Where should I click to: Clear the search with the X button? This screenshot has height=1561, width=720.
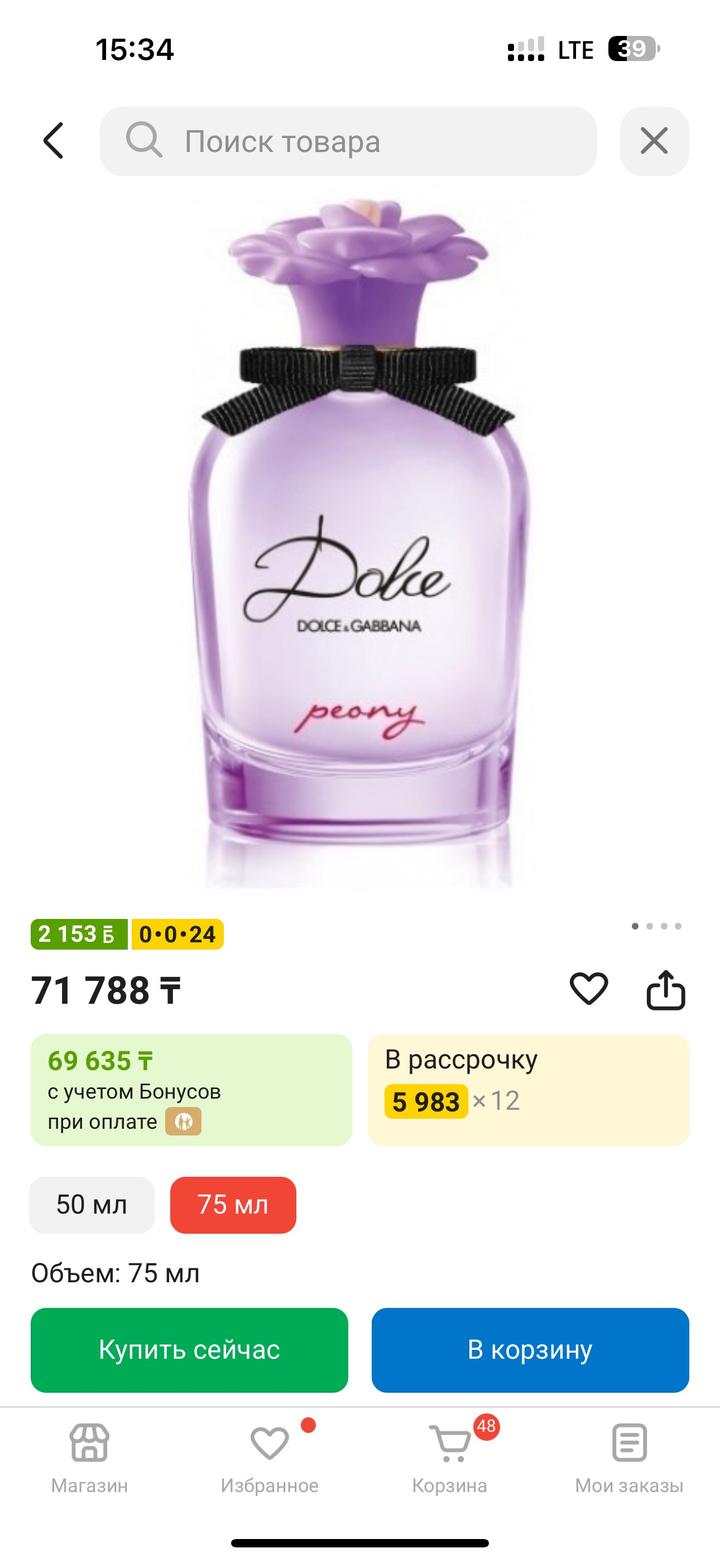[x=655, y=141]
